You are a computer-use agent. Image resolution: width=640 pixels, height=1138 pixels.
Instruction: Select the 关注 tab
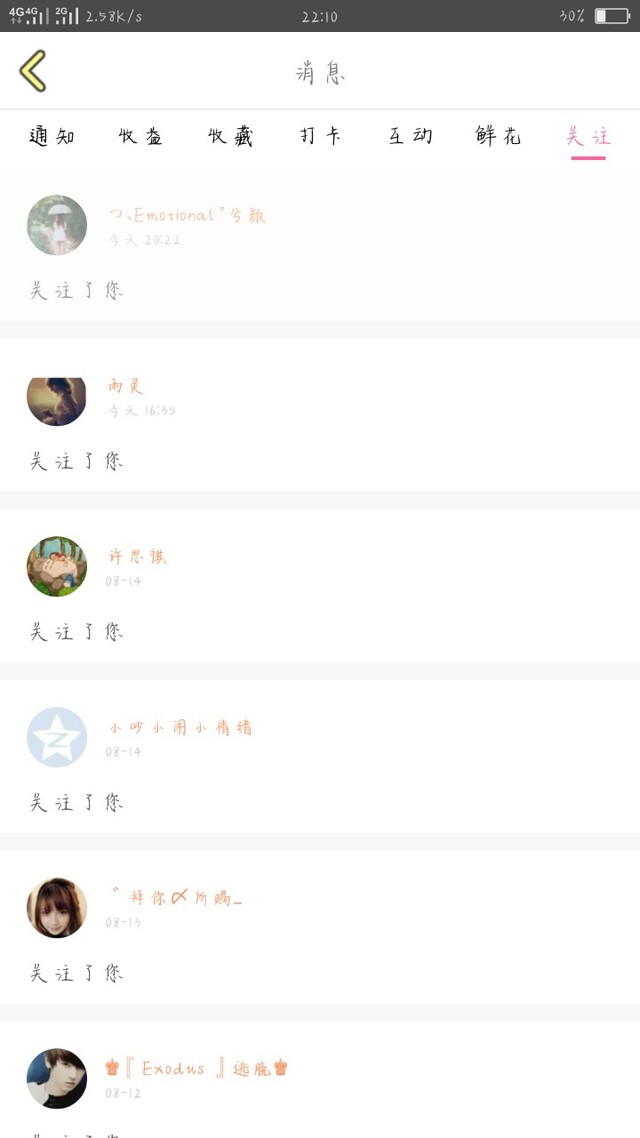tap(588, 137)
